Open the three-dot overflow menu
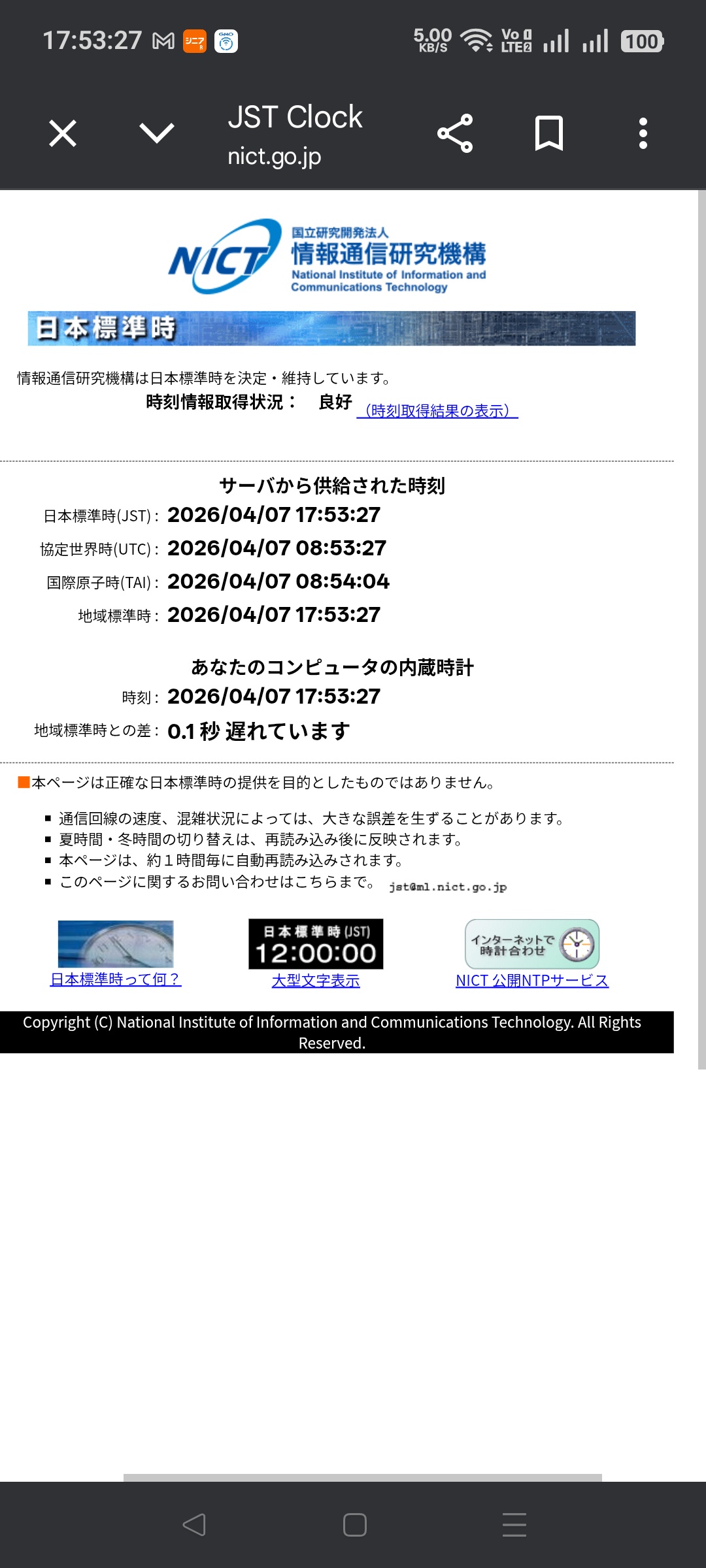Image resolution: width=706 pixels, height=1568 pixels. [643, 133]
